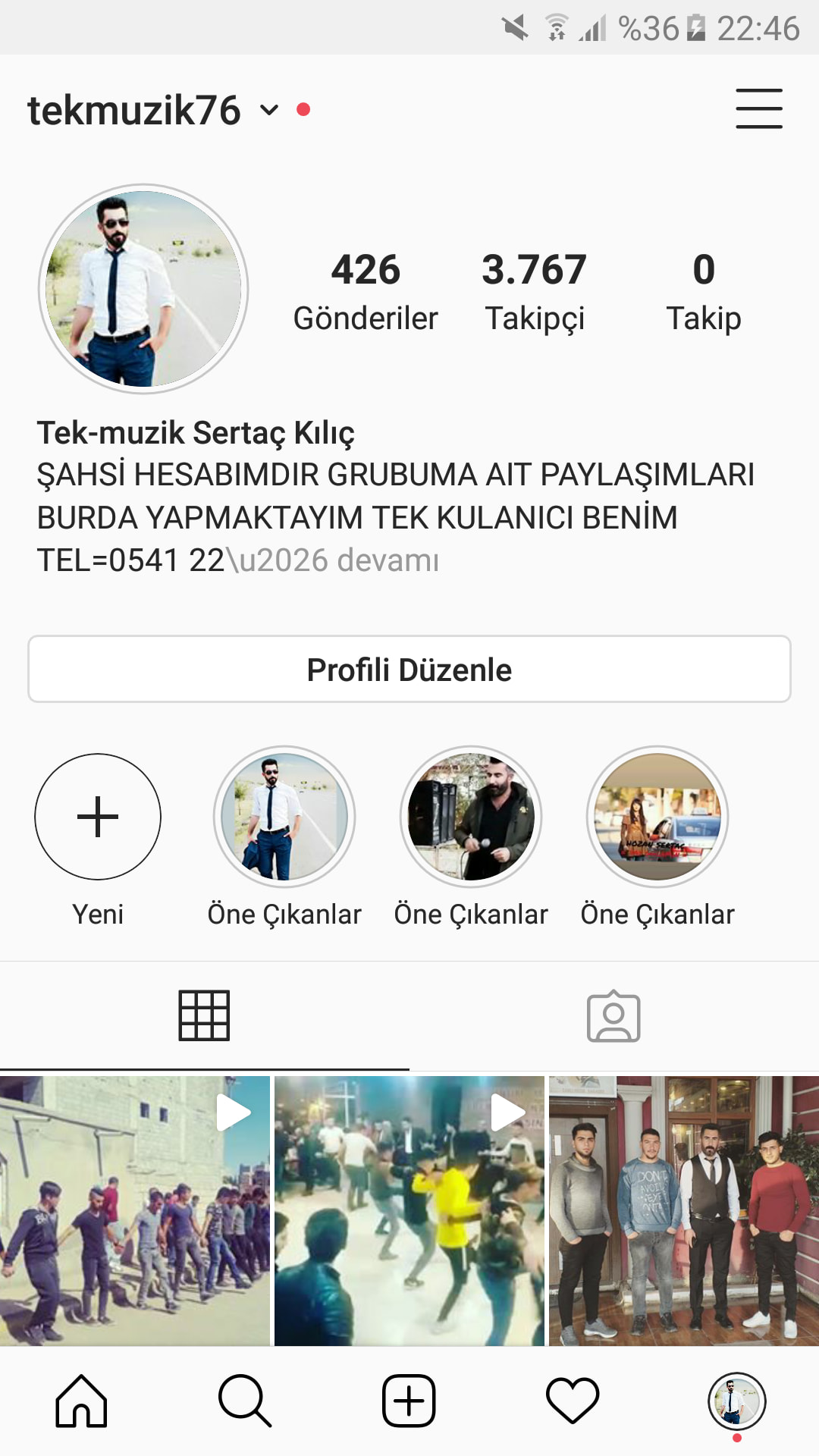Open the search and explore tab

pyautogui.click(x=245, y=1401)
